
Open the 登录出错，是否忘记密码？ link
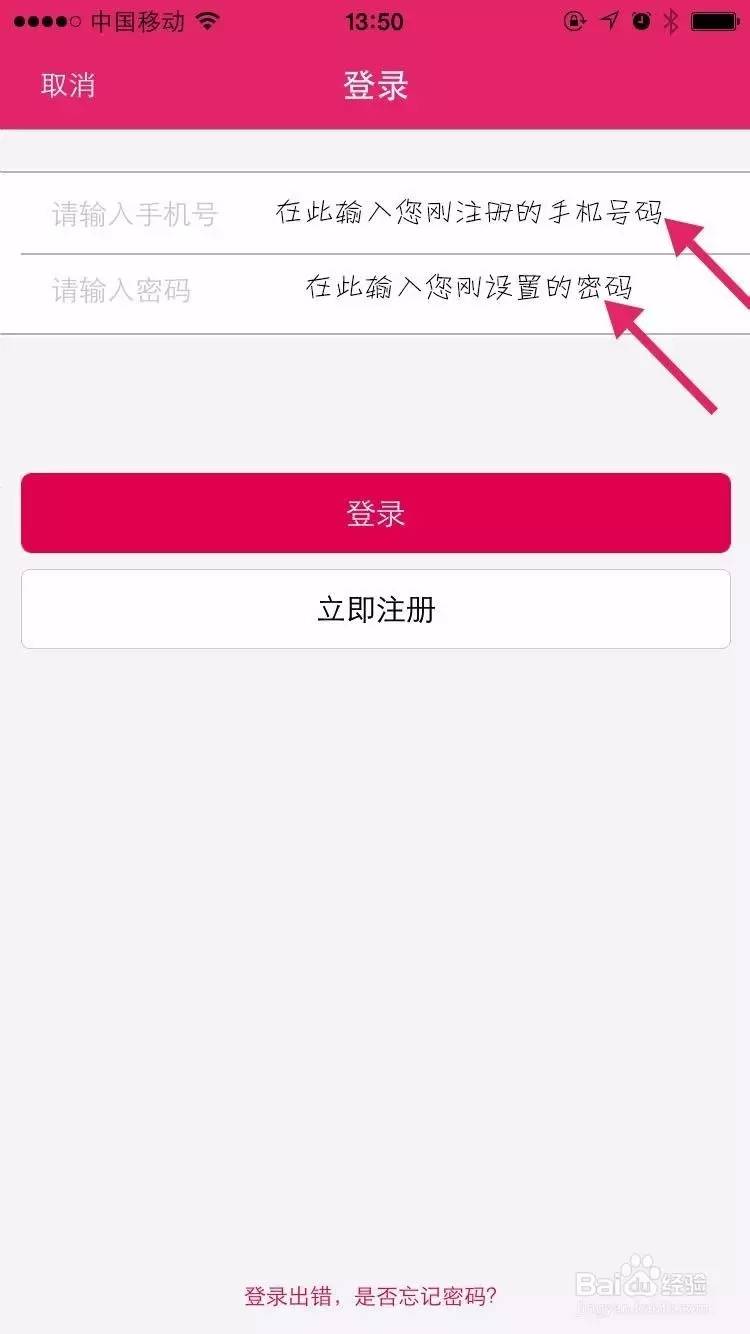[370, 1297]
